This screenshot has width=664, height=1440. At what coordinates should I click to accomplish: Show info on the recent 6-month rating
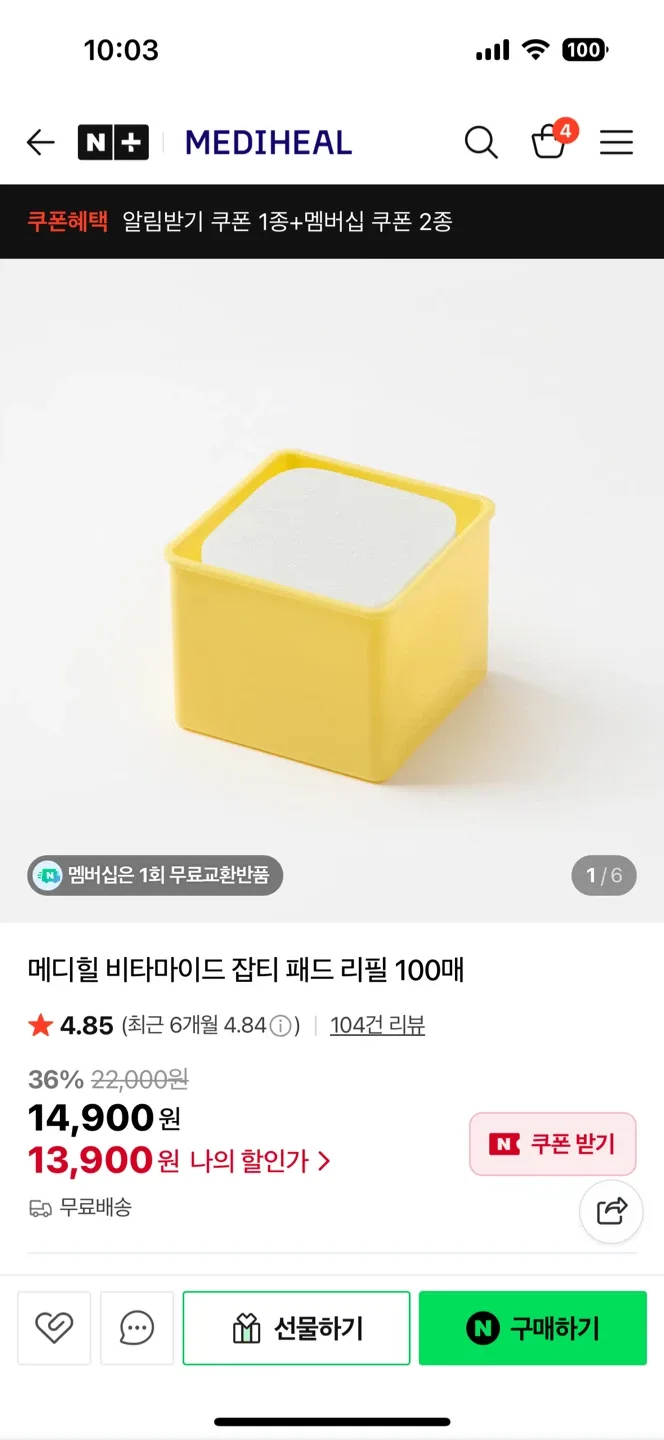(x=282, y=1026)
